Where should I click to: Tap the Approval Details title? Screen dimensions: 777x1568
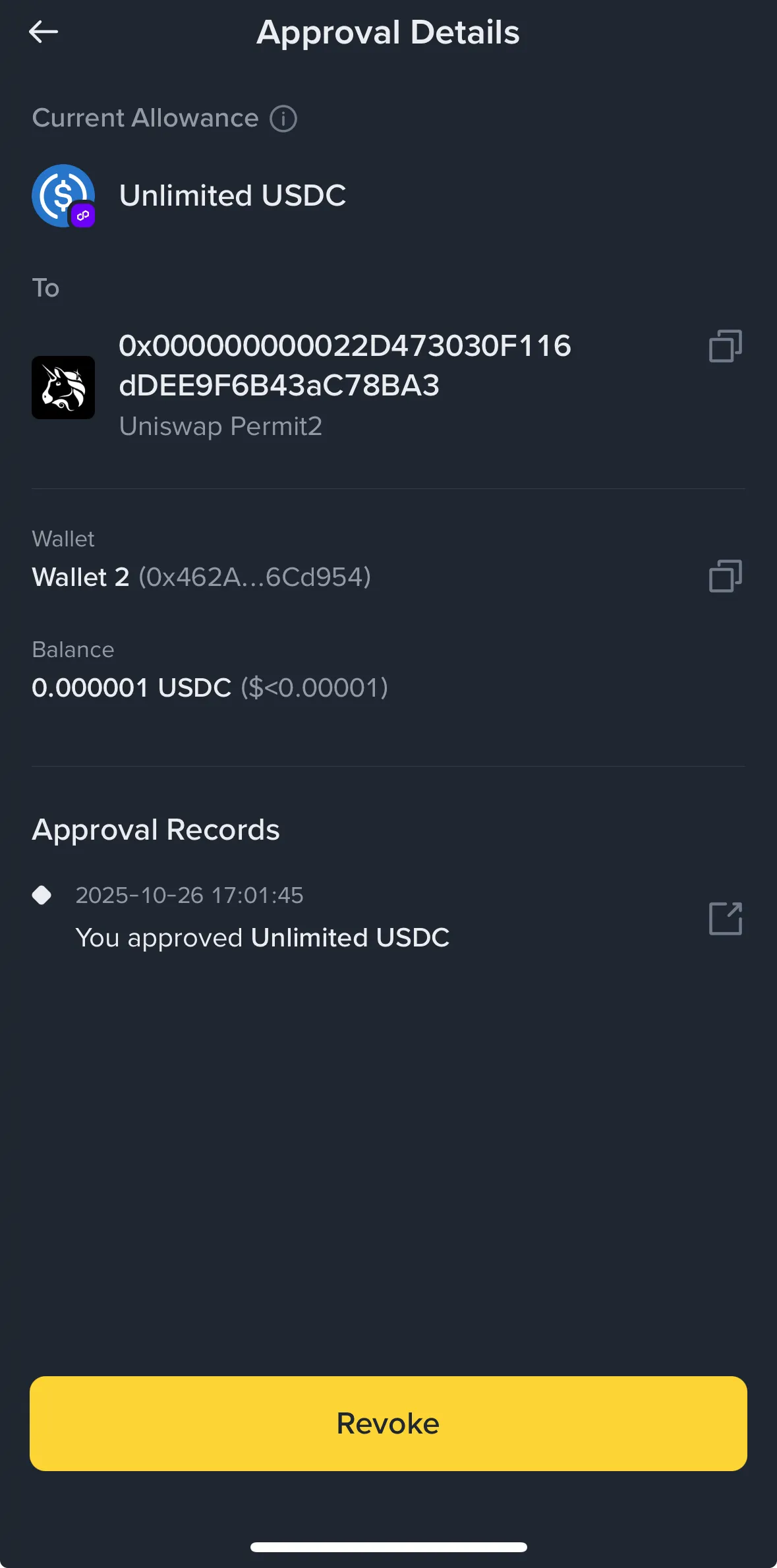(x=388, y=32)
